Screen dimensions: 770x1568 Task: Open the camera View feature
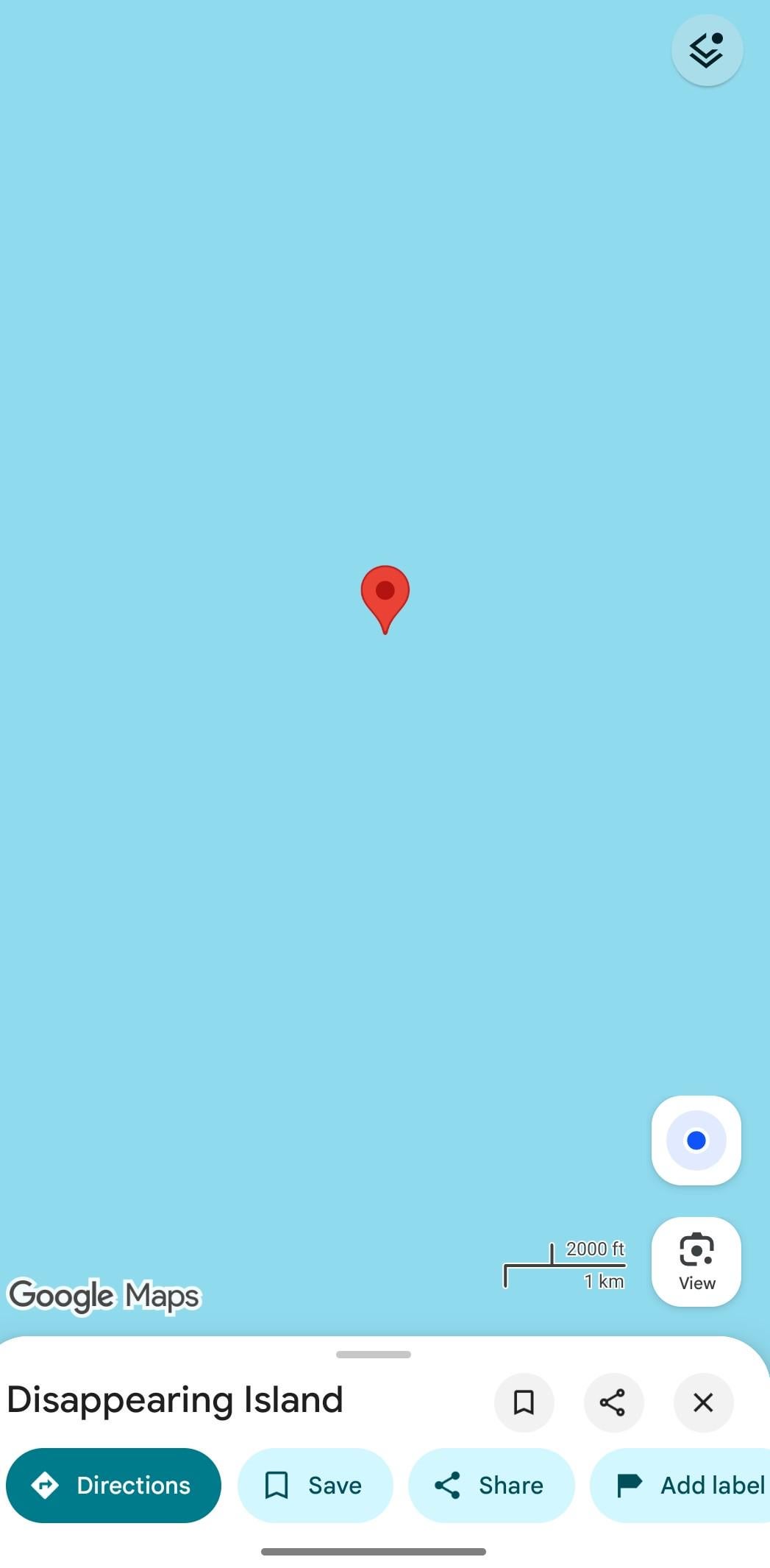point(696,1261)
